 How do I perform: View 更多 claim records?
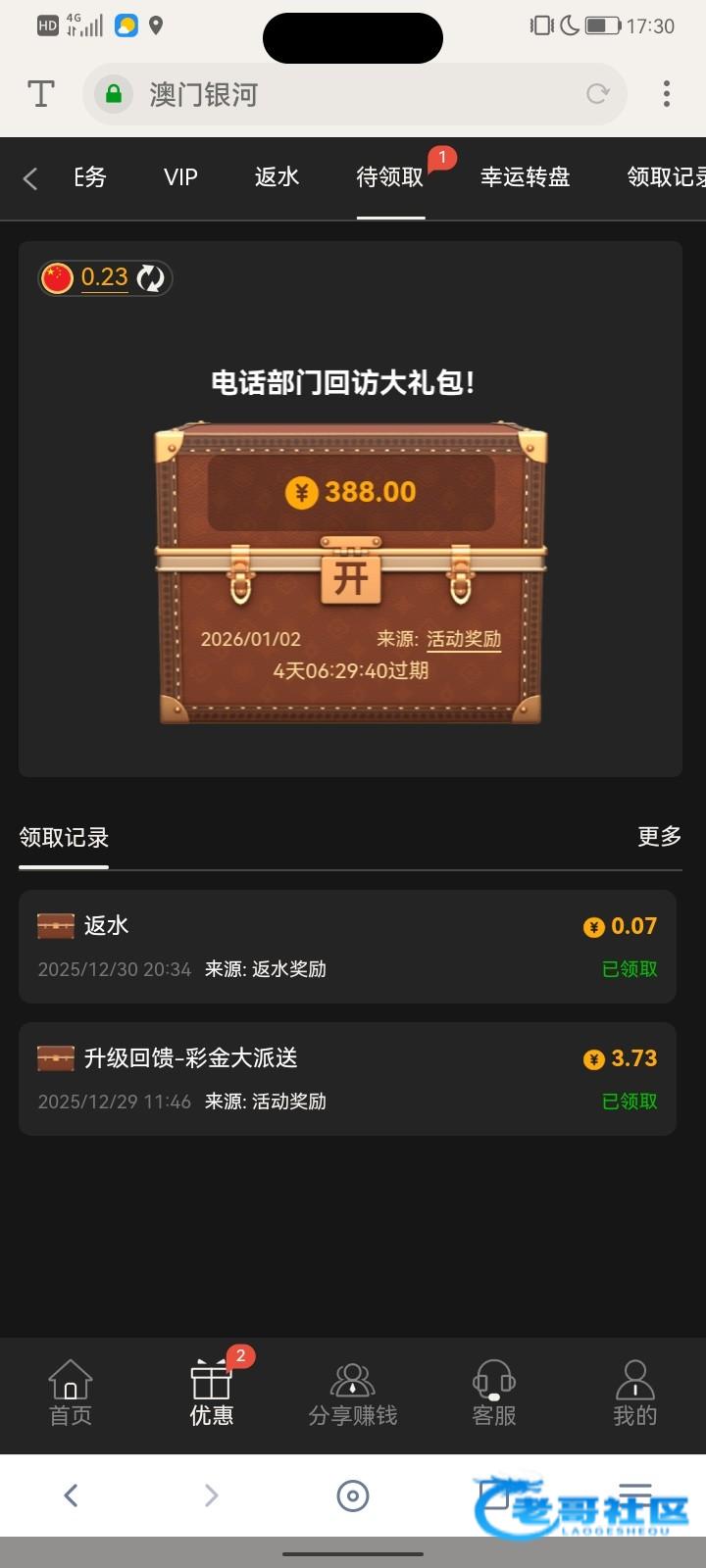(x=659, y=837)
